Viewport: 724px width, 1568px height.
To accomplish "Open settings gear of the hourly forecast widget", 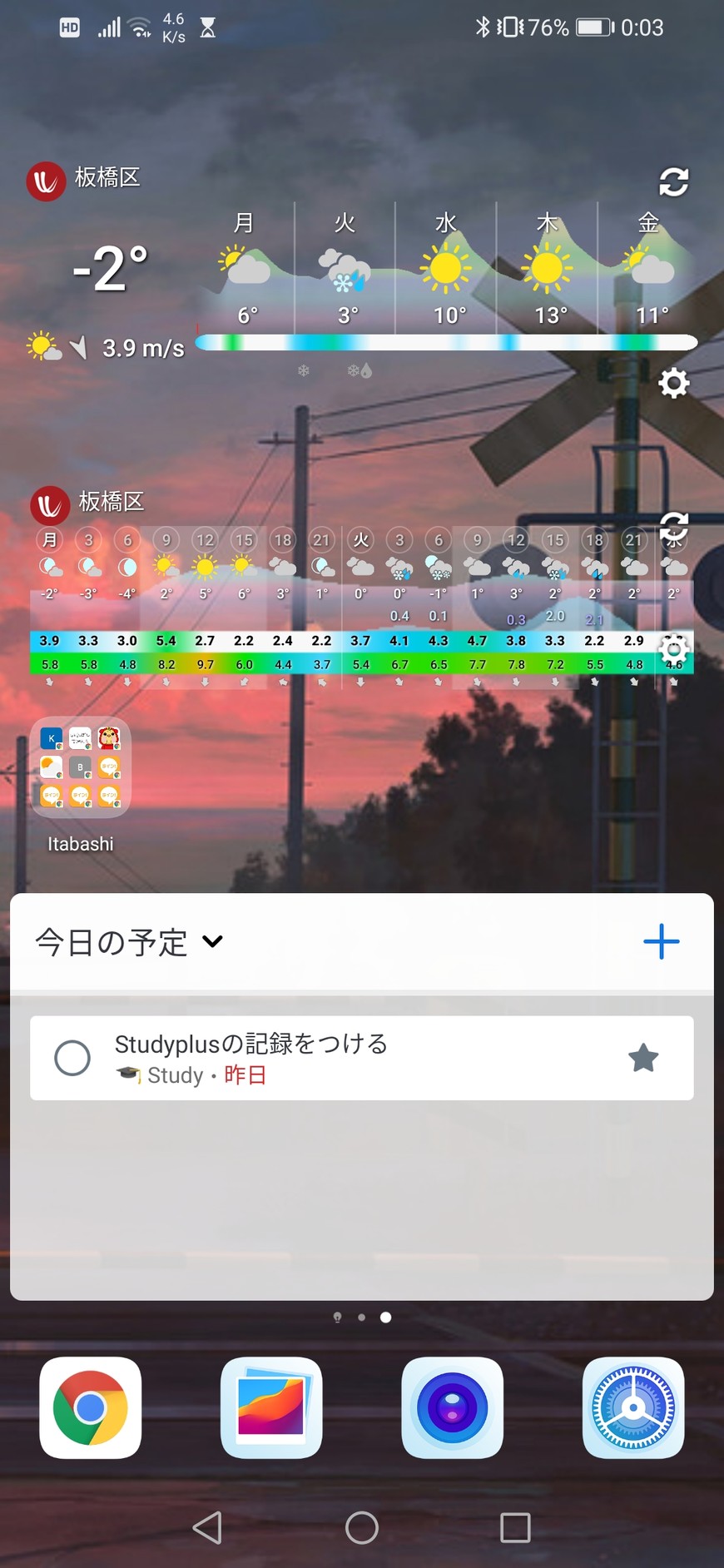I will click(x=673, y=650).
